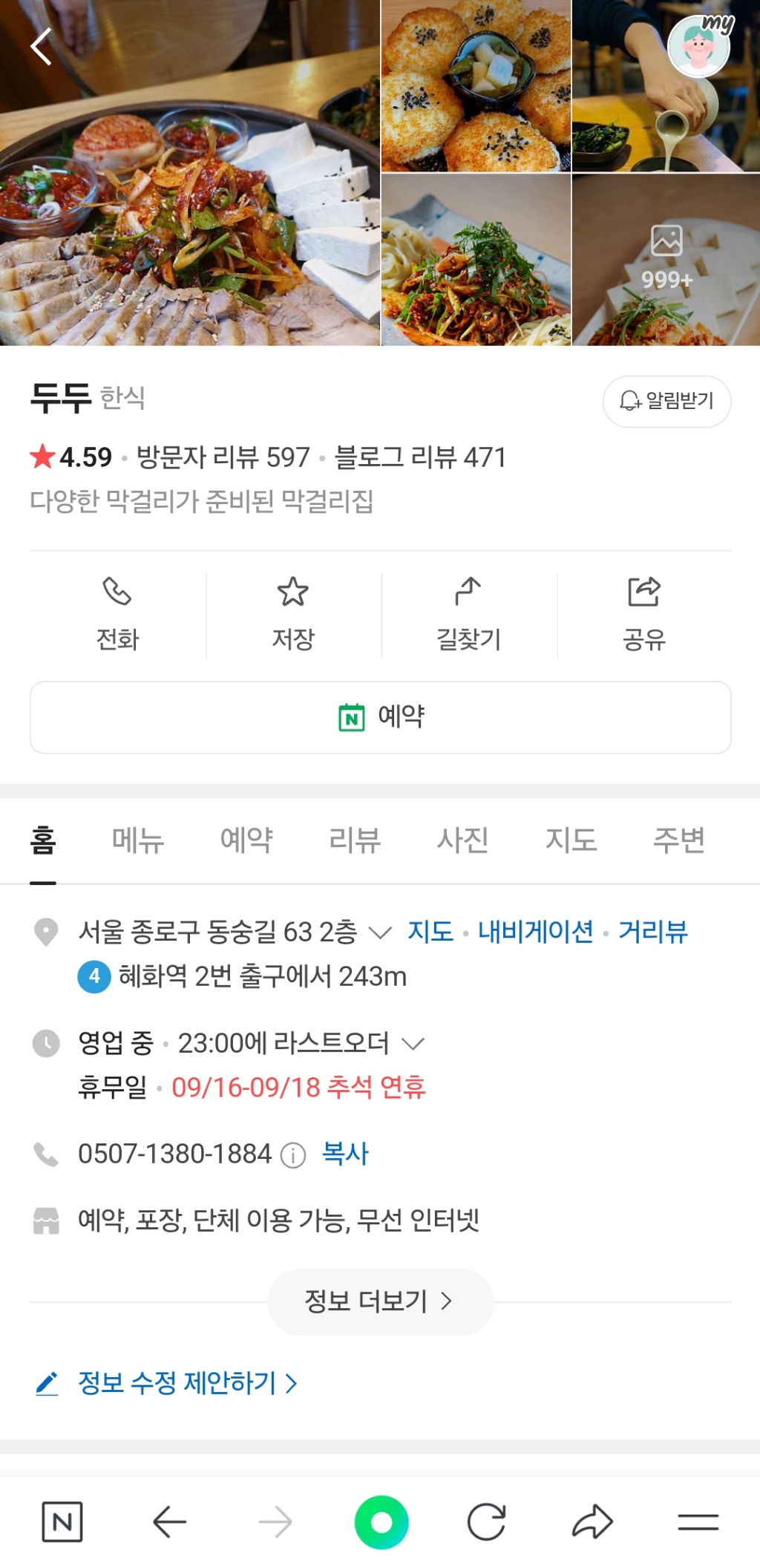Expand the business hours dropdown
Image resolution: width=760 pixels, height=1568 pixels.
[413, 1043]
